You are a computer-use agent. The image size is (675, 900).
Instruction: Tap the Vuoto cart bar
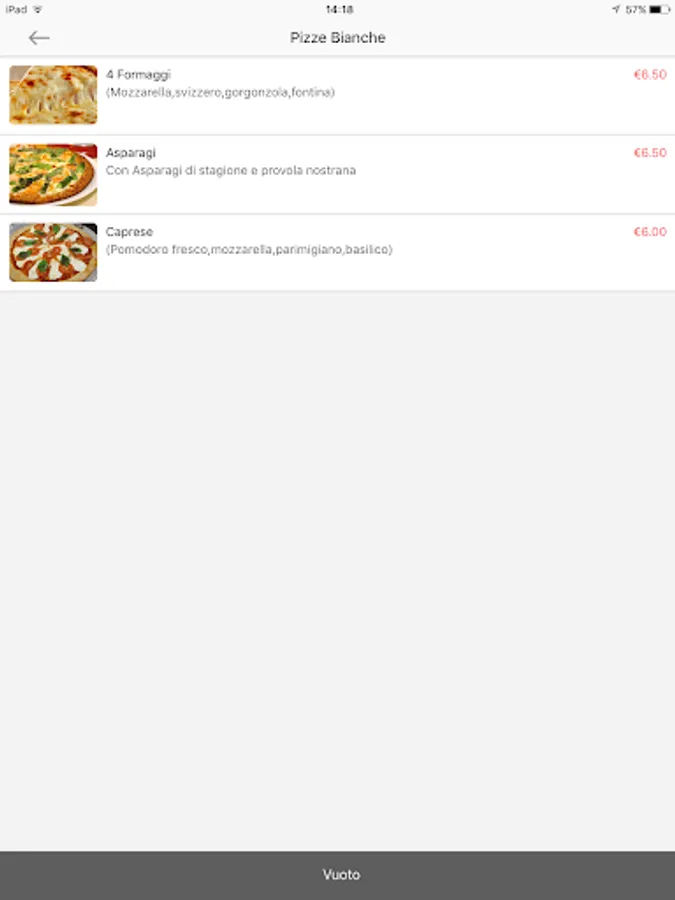337,875
